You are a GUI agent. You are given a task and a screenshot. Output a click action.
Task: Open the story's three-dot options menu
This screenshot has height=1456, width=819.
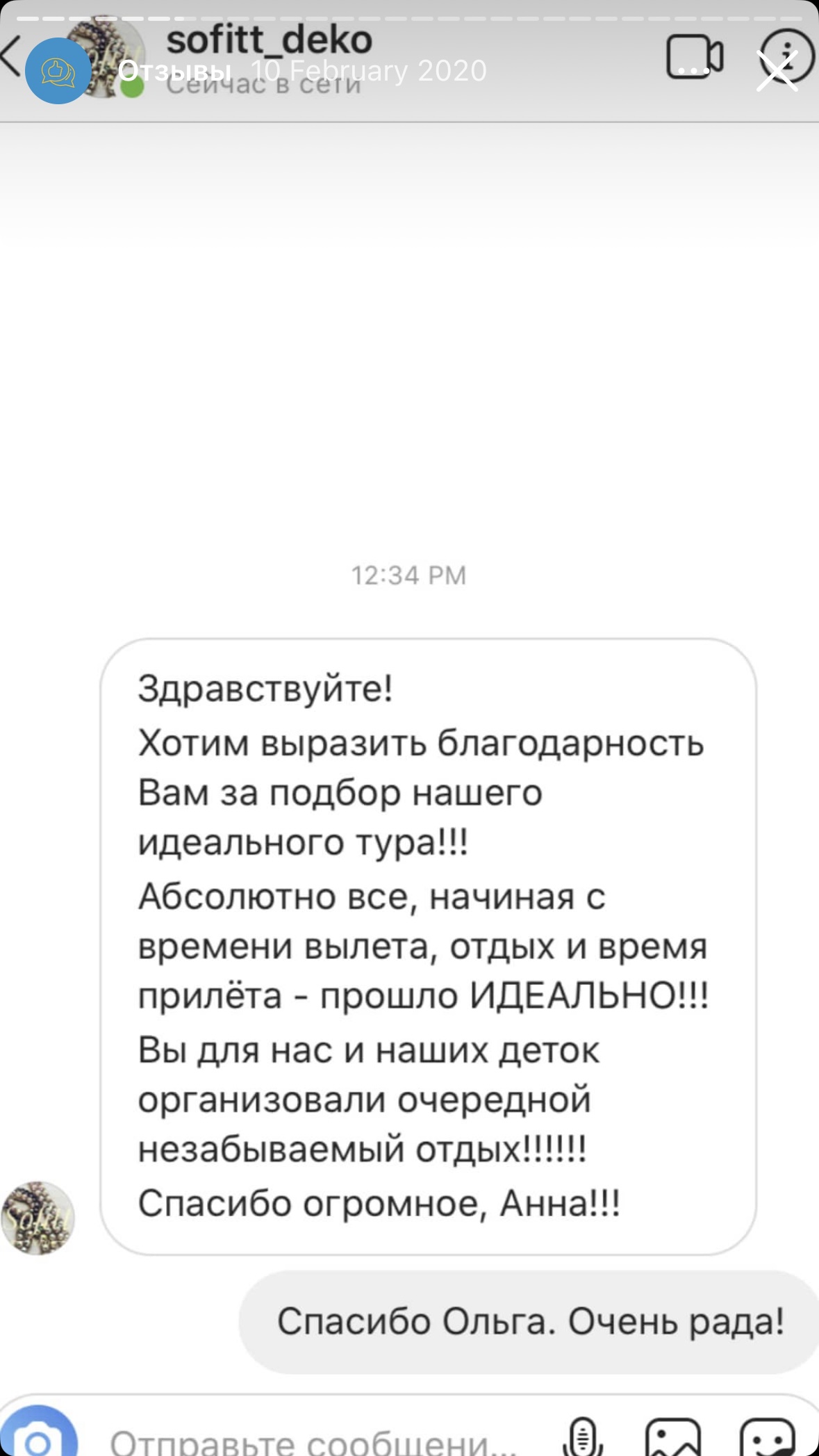coord(693,70)
